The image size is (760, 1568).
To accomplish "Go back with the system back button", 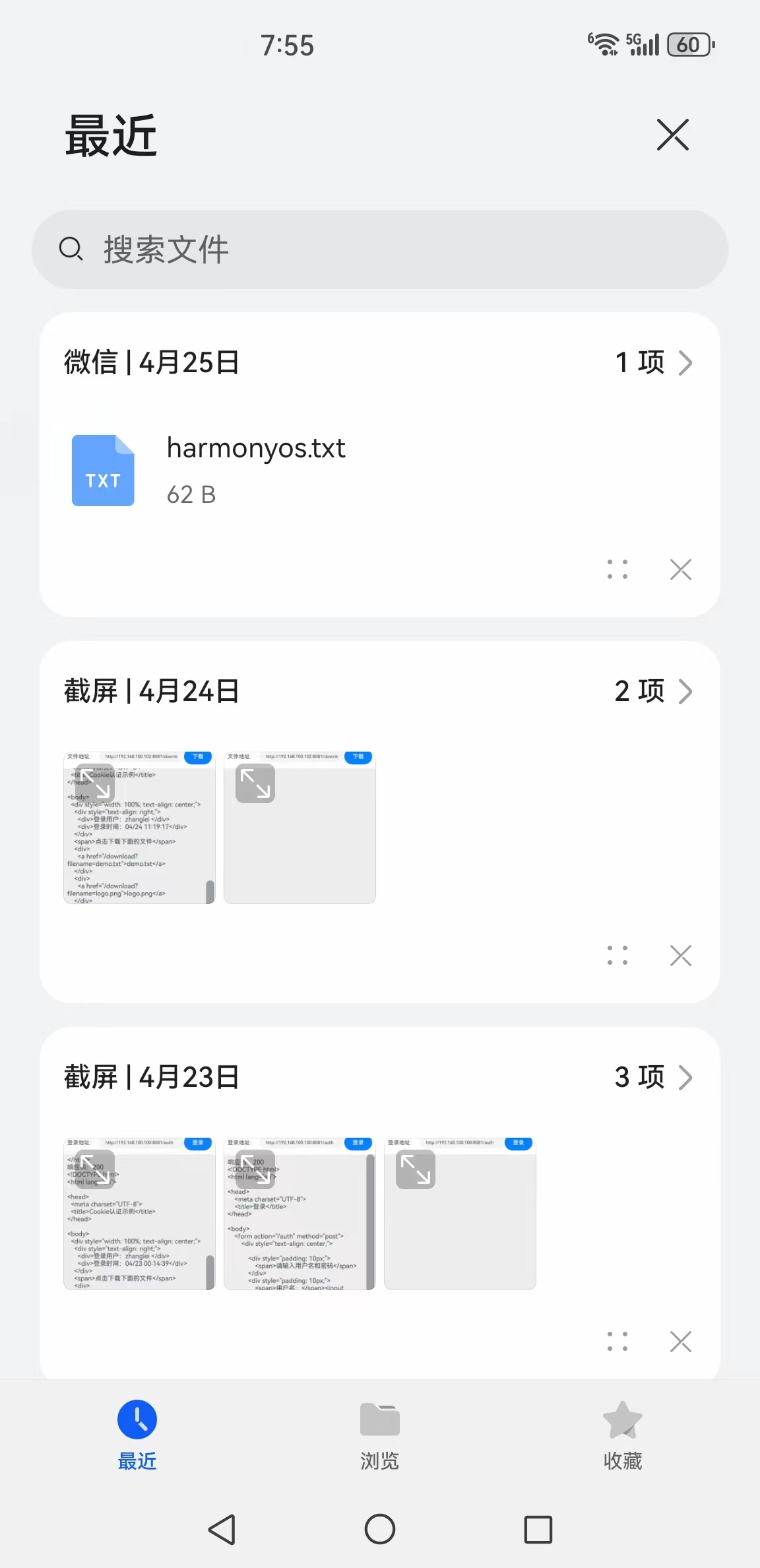I will pyautogui.click(x=222, y=1529).
